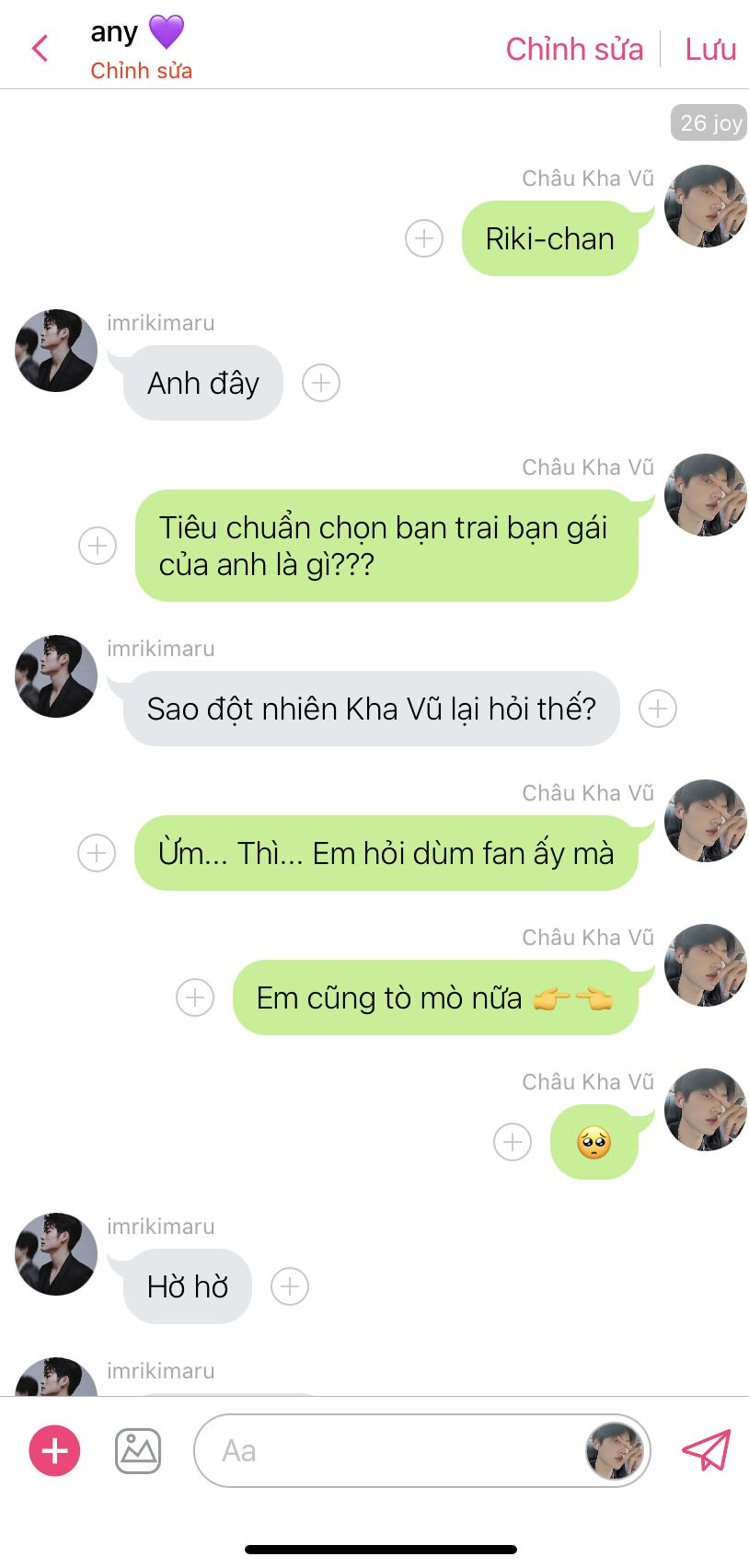The image size is (749, 1568).
Task: Tap the plus next to Riki-chan message
Action: click(424, 238)
